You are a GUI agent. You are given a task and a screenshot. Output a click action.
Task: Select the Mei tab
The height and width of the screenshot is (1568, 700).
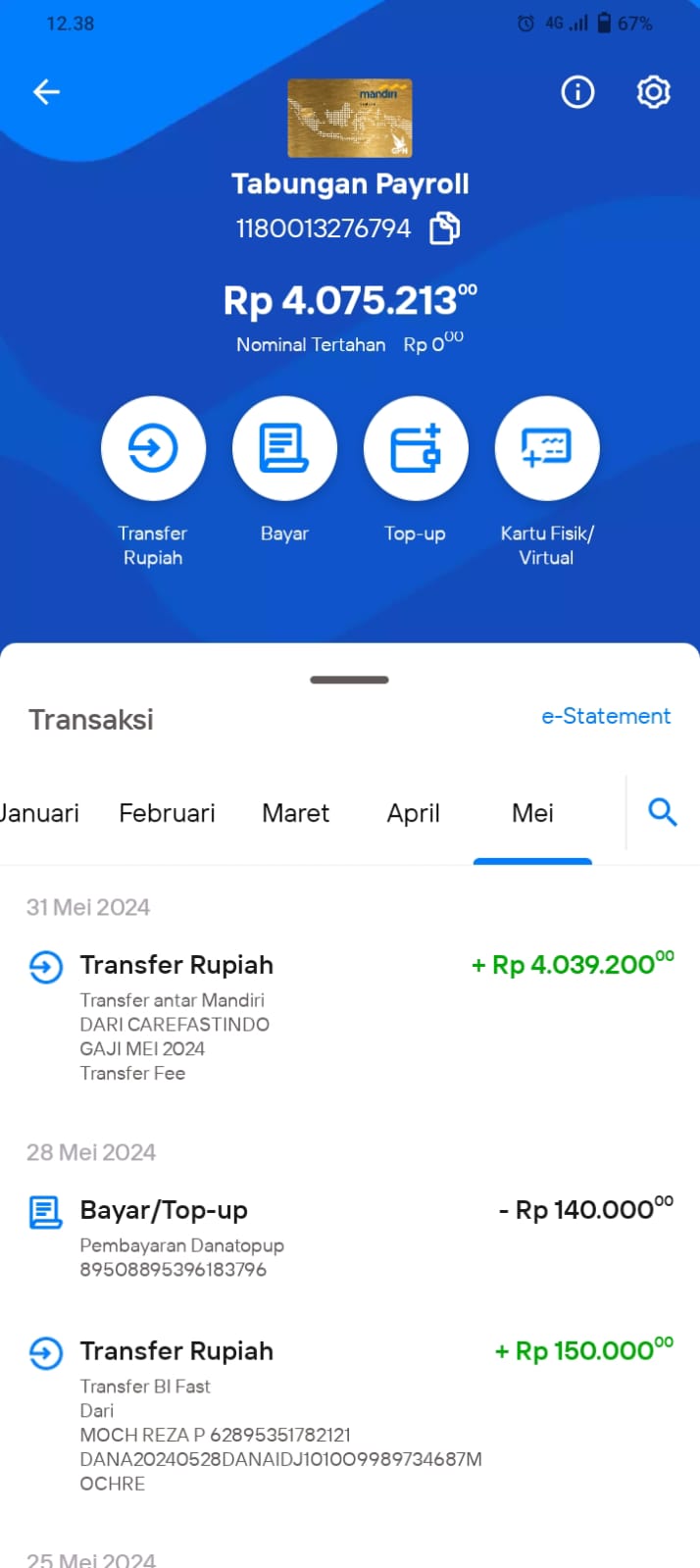tap(532, 814)
